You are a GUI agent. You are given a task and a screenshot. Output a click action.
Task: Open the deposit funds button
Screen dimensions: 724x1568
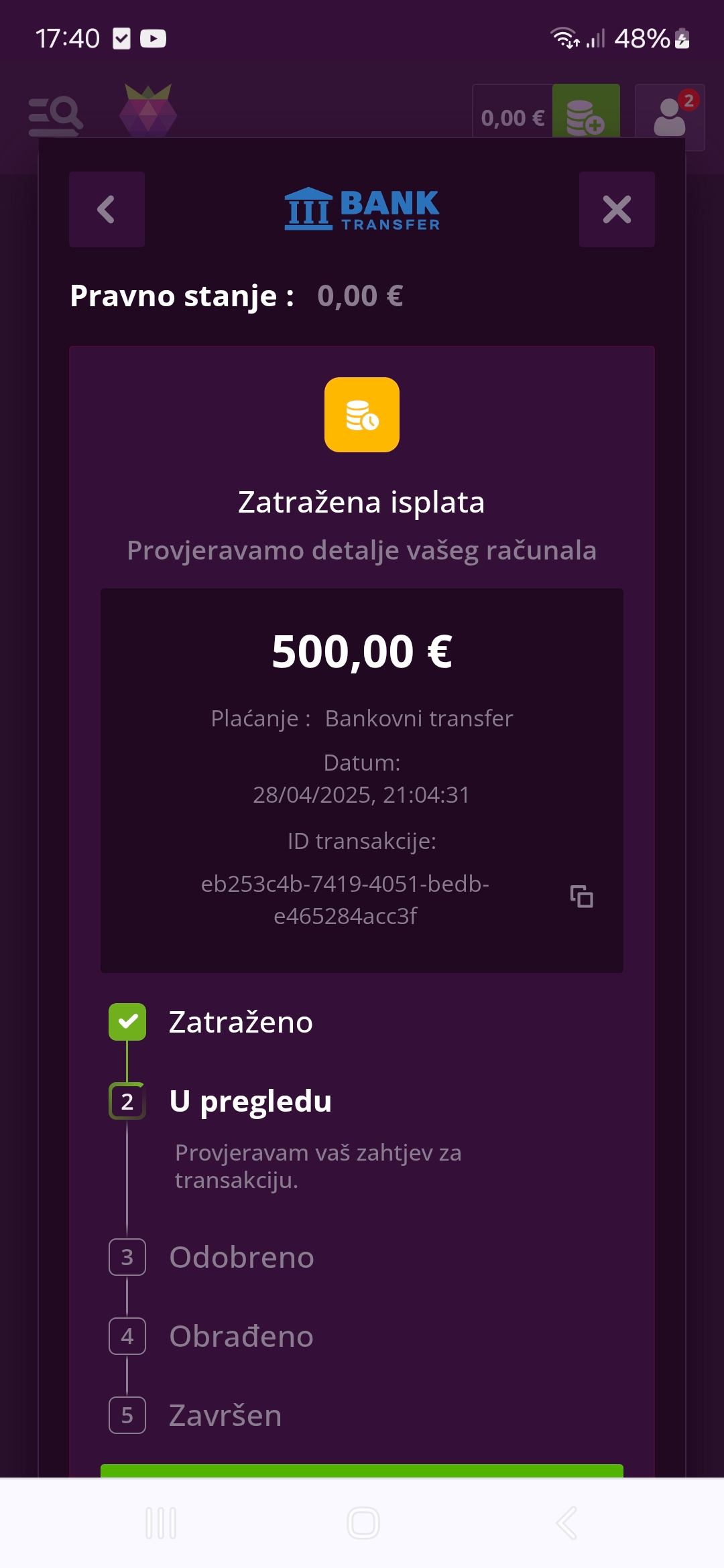tap(585, 116)
